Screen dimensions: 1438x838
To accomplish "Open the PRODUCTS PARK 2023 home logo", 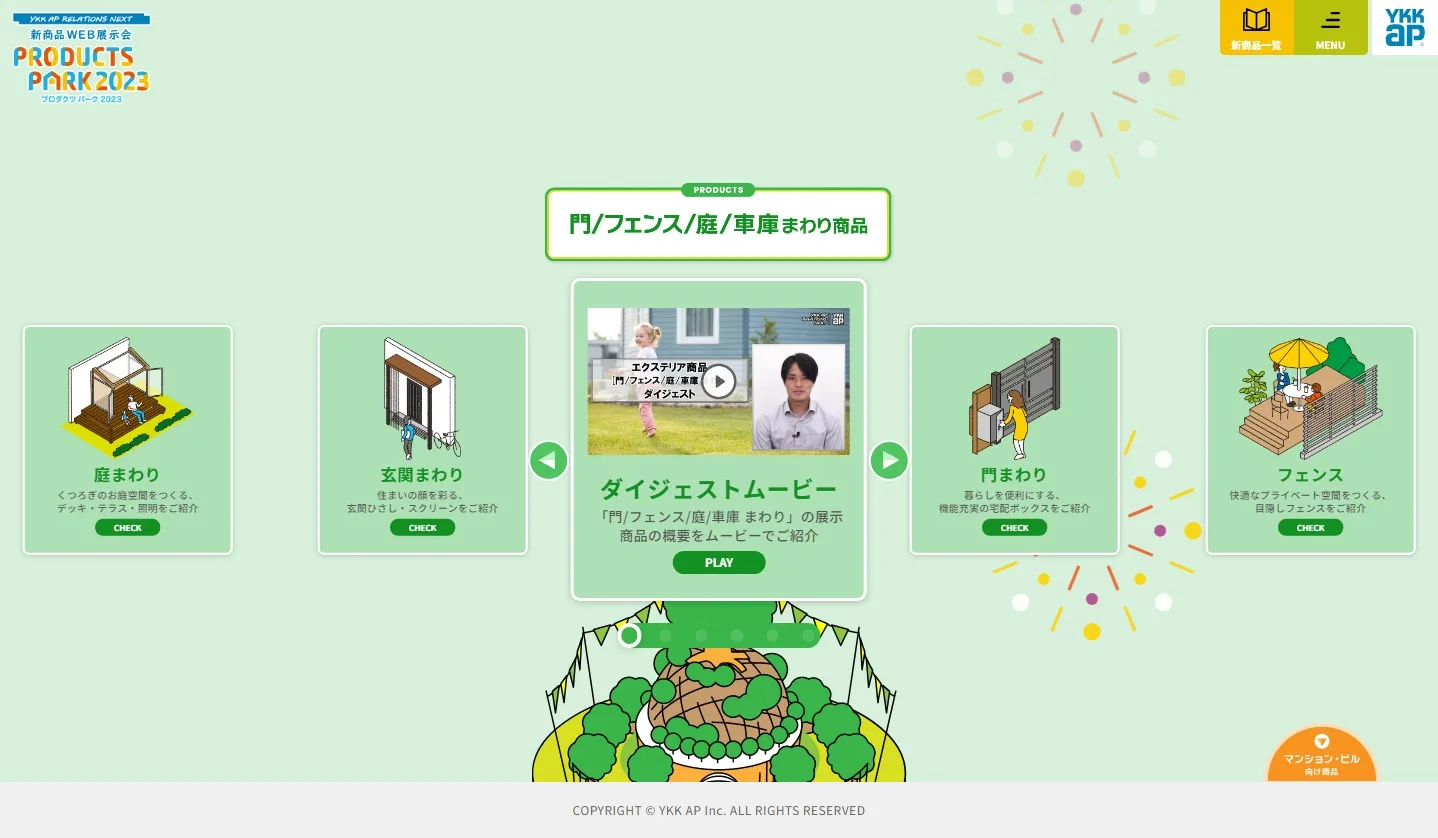I will pyautogui.click(x=81, y=60).
